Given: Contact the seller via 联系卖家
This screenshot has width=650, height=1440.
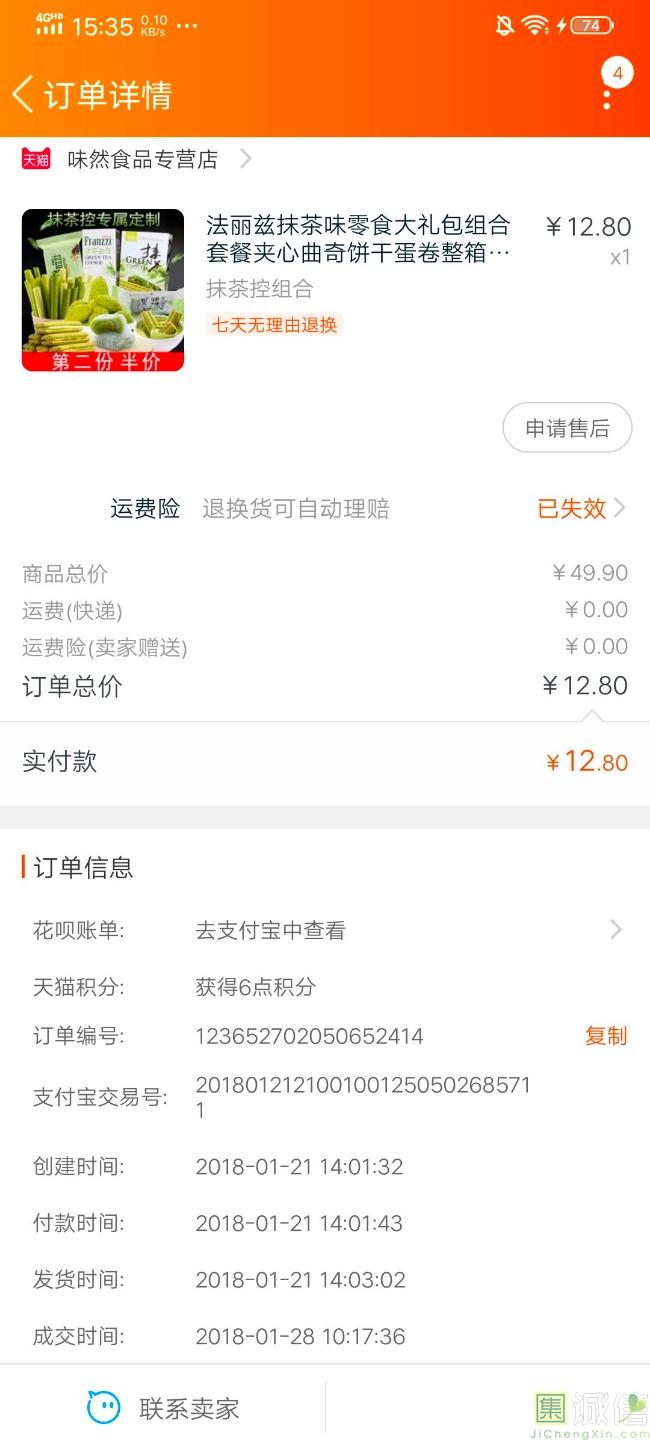Looking at the screenshot, I should point(164,1409).
